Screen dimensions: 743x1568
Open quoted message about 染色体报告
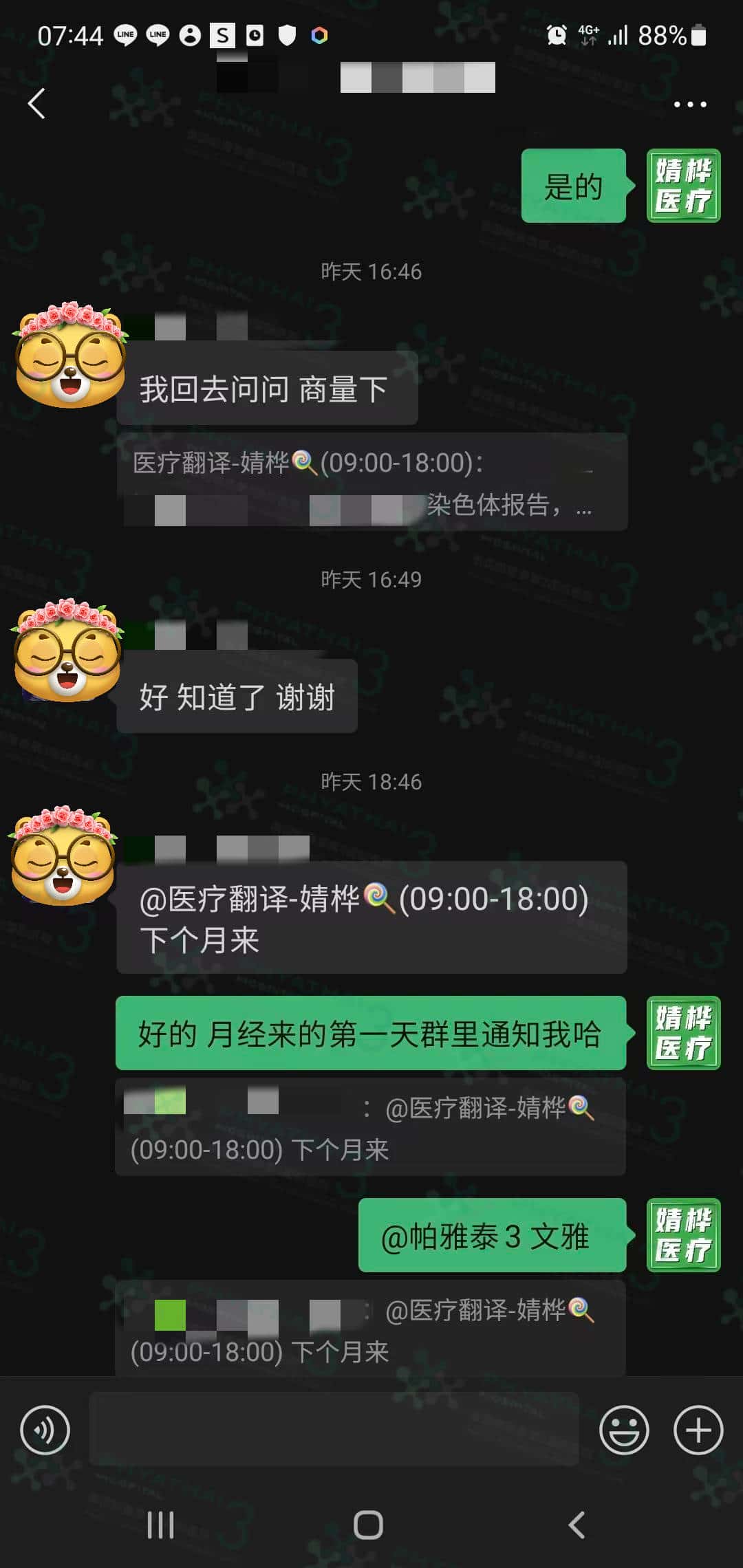[371, 482]
